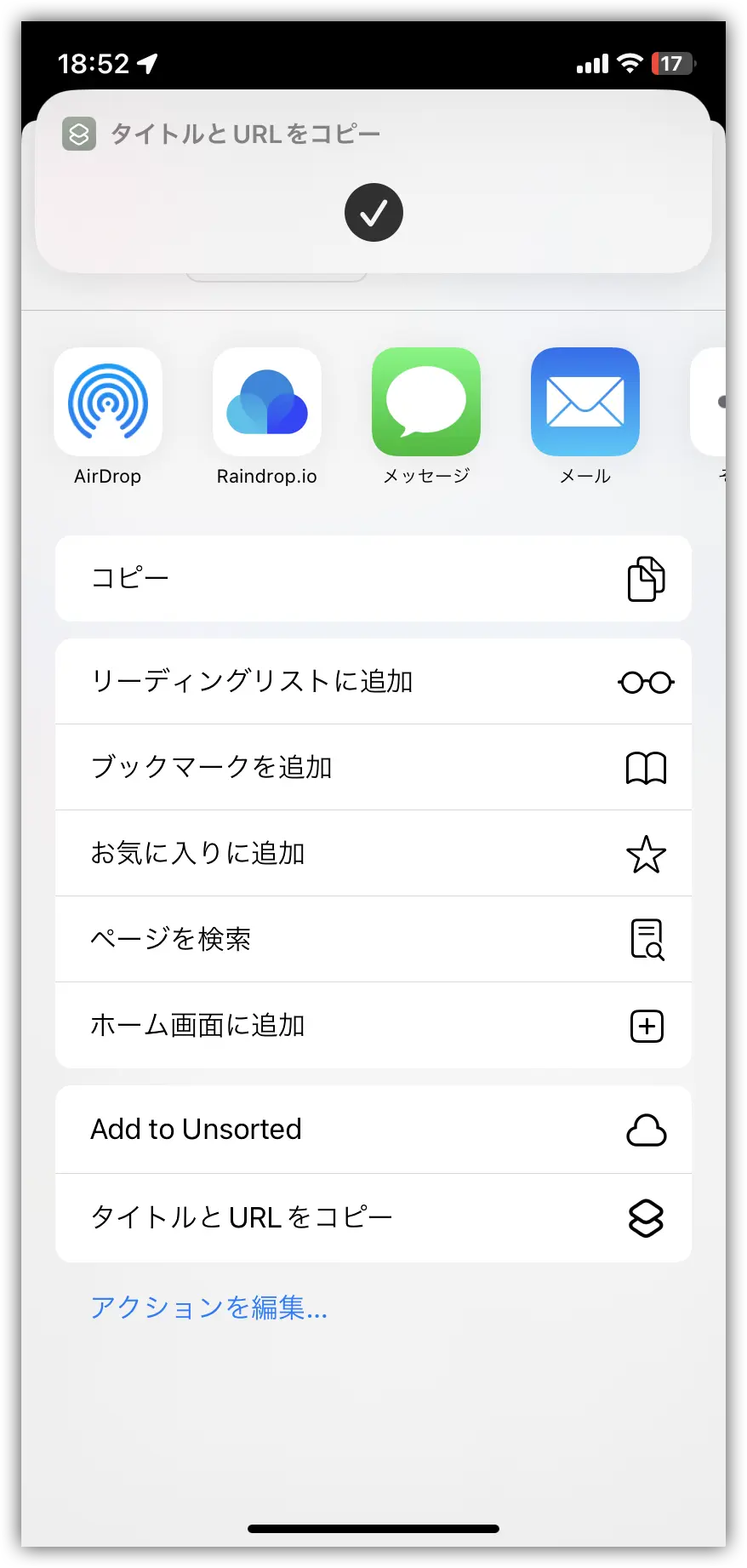Open アクションを編集 link
Image resolution: width=747 pixels, height=1568 pixels.
point(208,1308)
